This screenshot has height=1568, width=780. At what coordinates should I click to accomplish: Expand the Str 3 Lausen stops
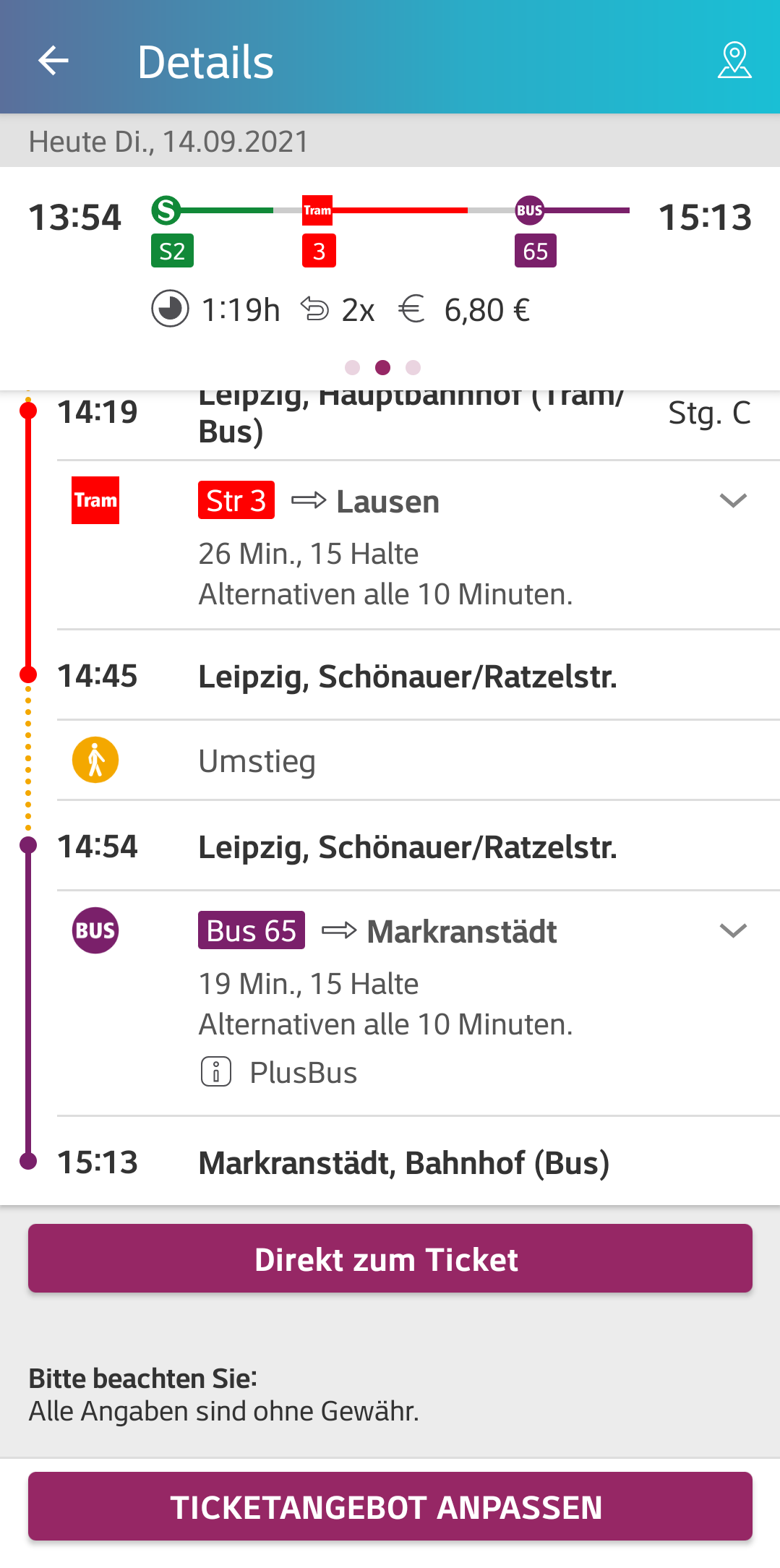(733, 500)
